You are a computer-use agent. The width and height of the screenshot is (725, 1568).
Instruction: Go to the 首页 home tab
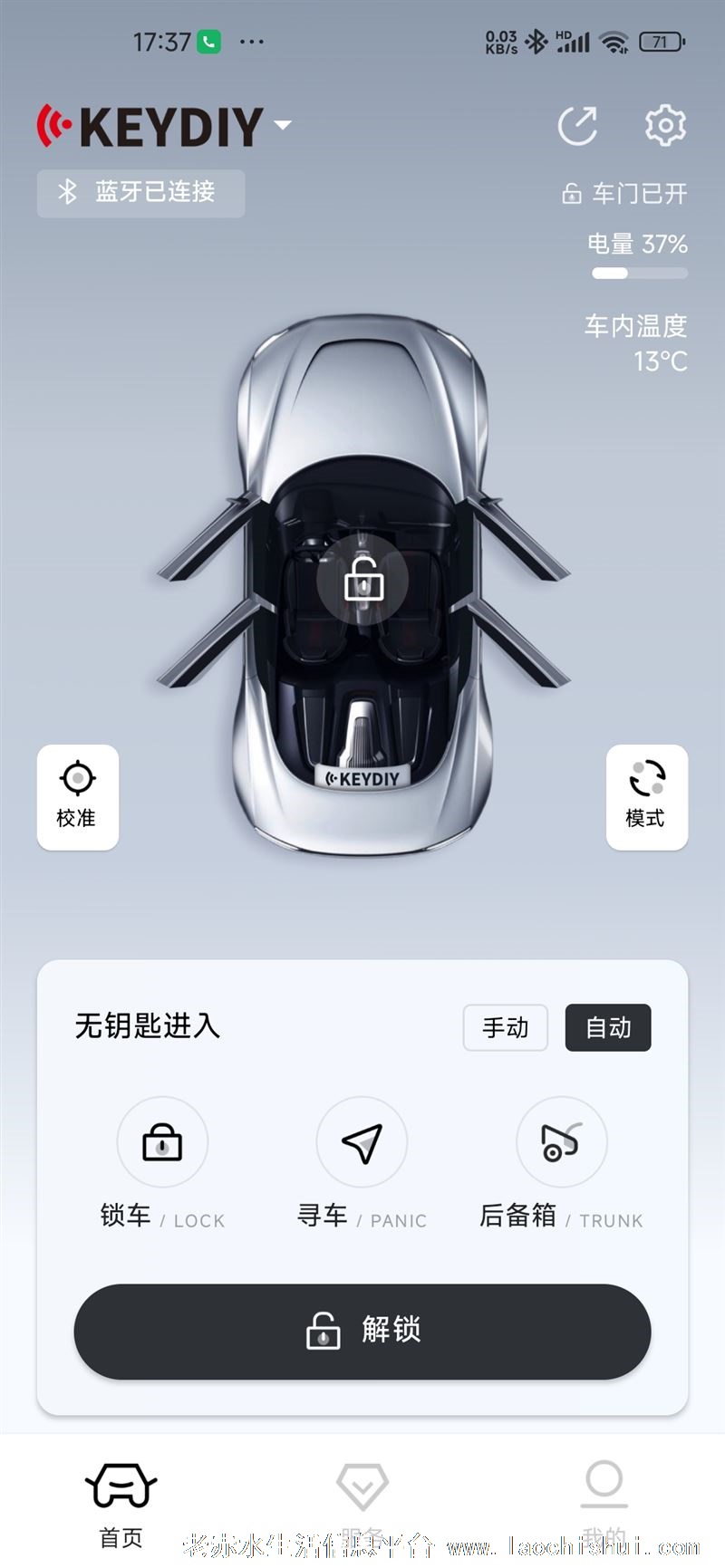click(x=121, y=1504)
